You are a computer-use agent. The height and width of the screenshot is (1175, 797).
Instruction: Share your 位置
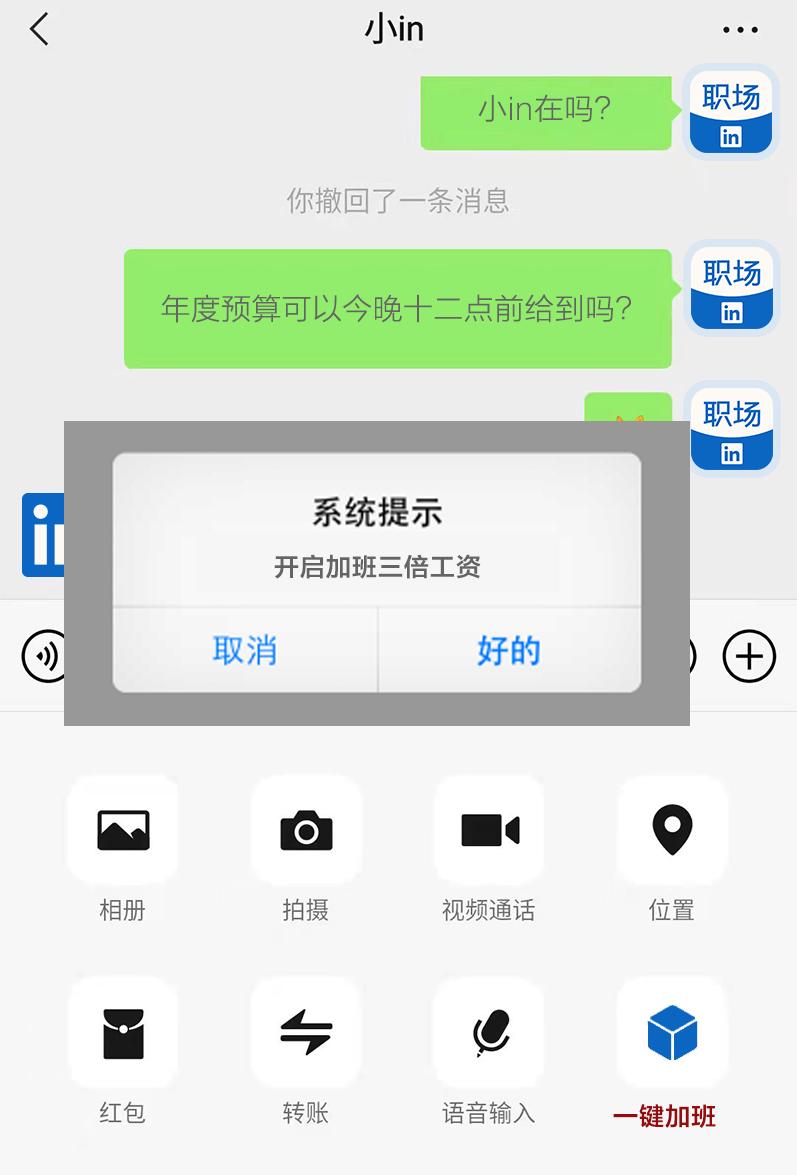point(672,830)
